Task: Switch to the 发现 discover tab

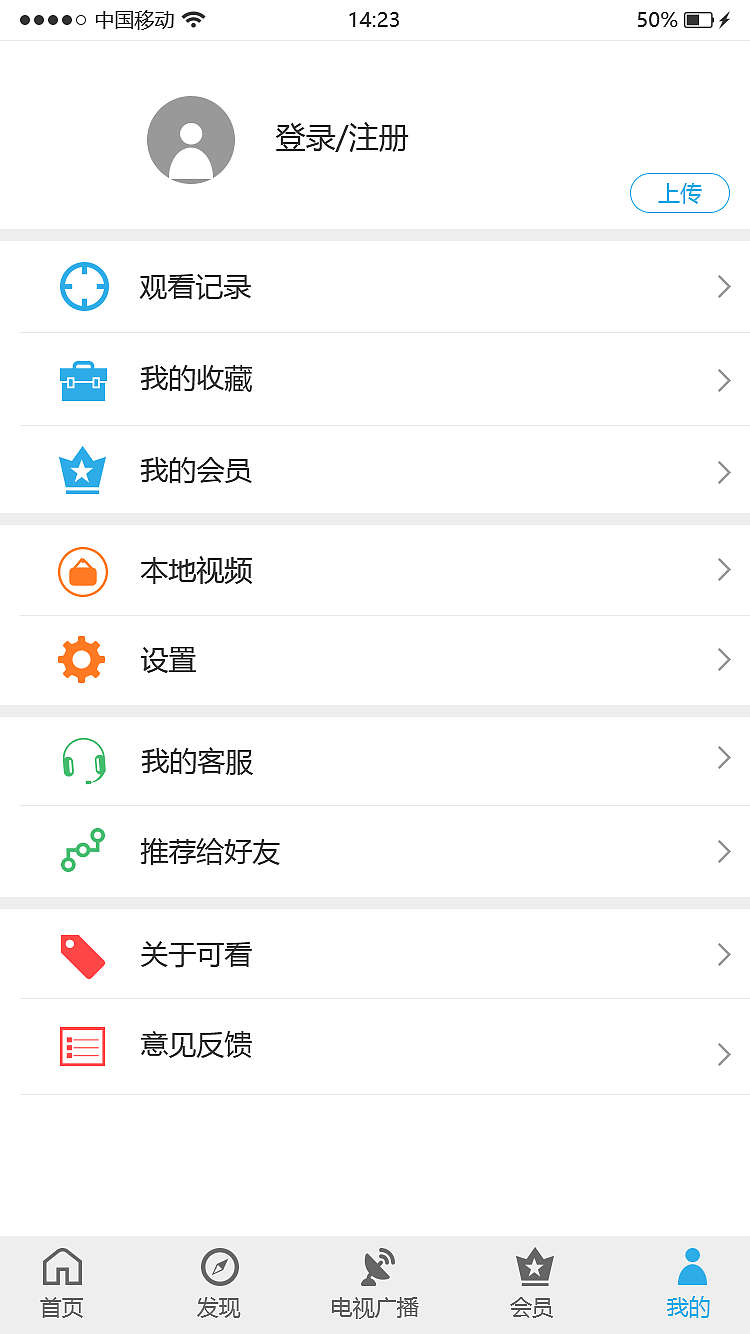Action: (x=219, y=1284)
